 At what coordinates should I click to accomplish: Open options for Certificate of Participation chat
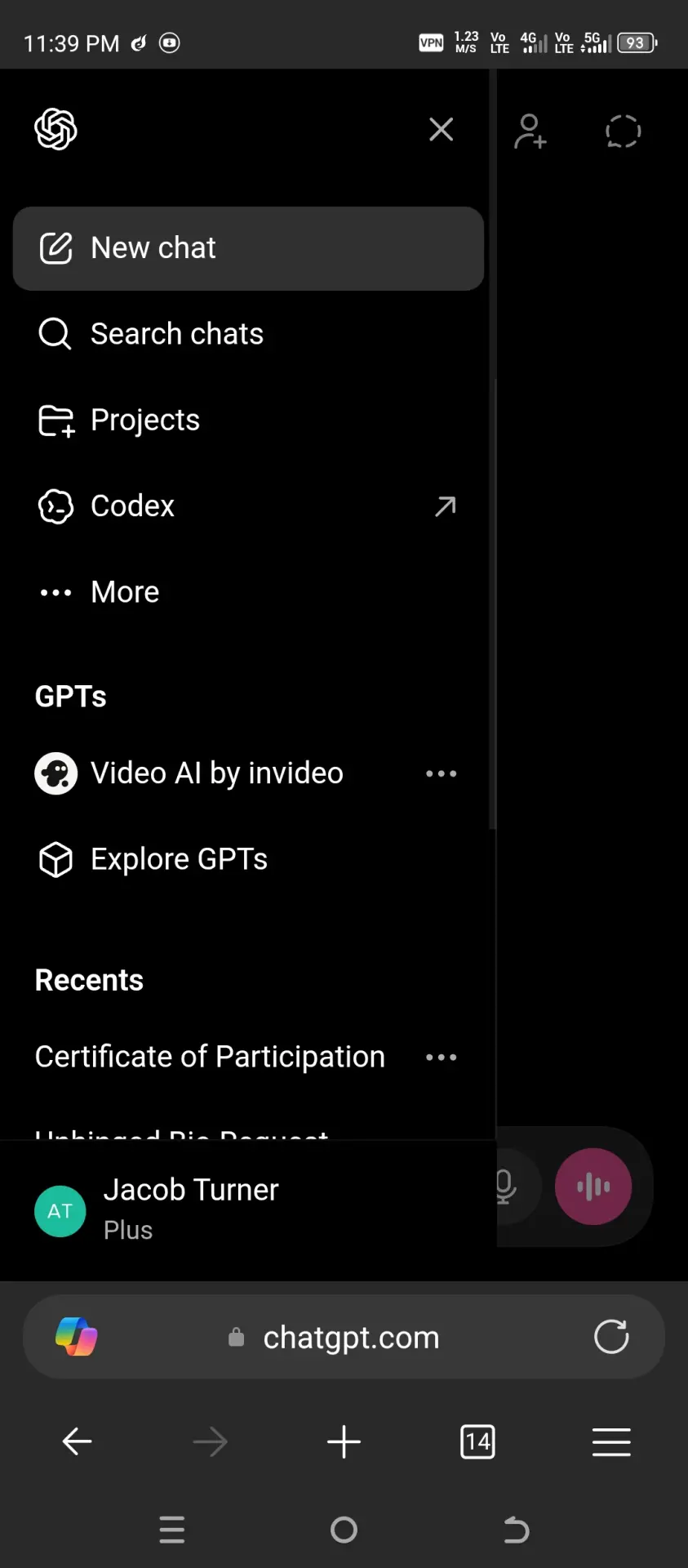[441, 1057]
